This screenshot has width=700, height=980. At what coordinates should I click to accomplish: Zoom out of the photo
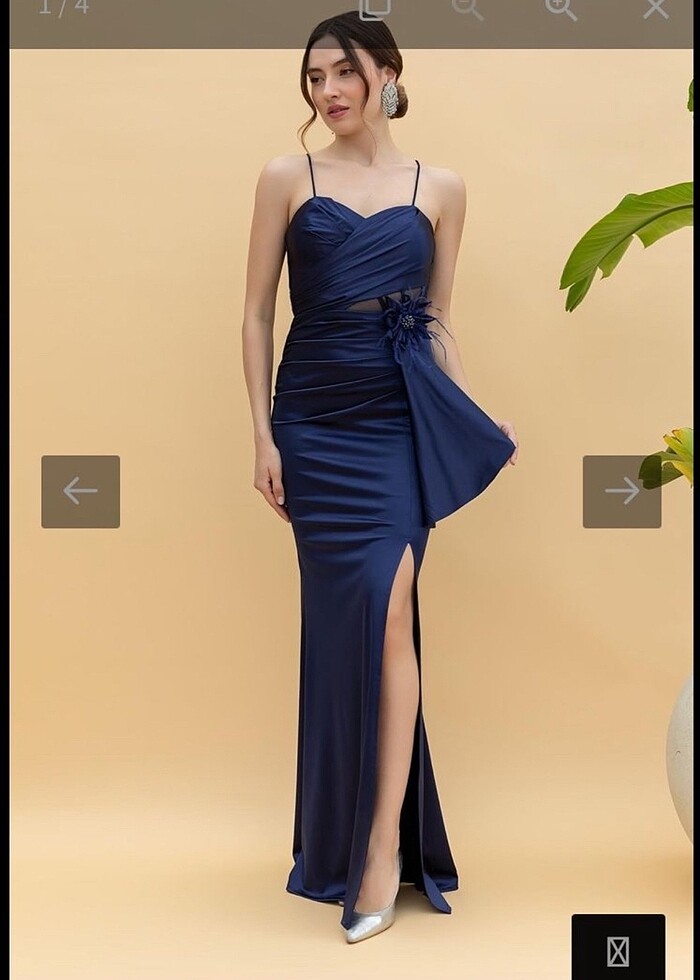[467, 8]
